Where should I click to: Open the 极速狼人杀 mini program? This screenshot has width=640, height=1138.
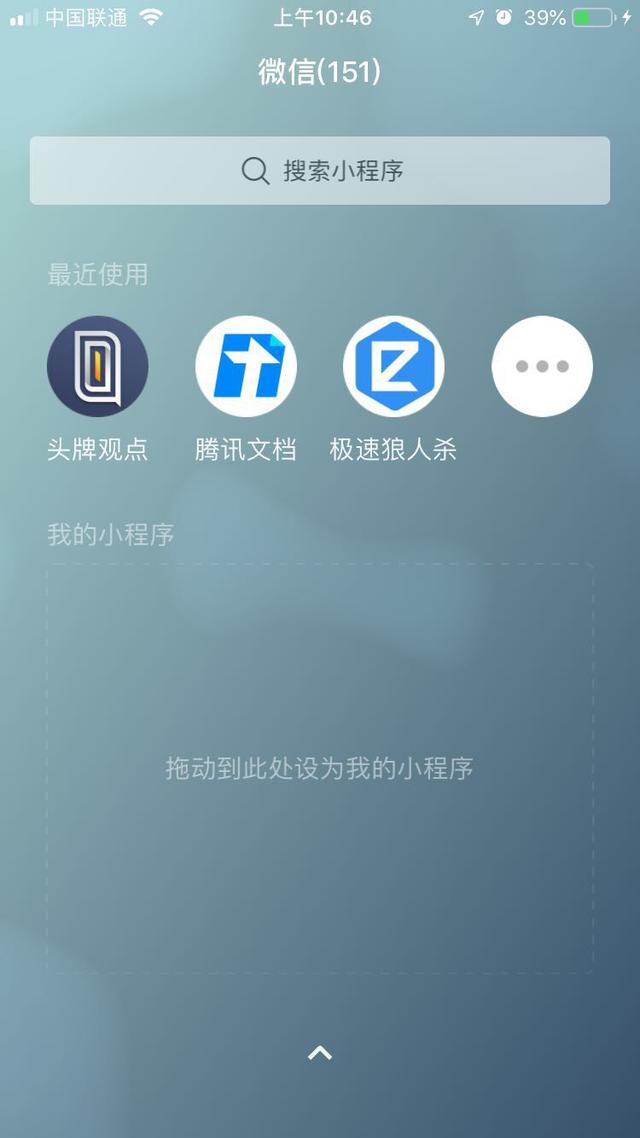(393, 366)
